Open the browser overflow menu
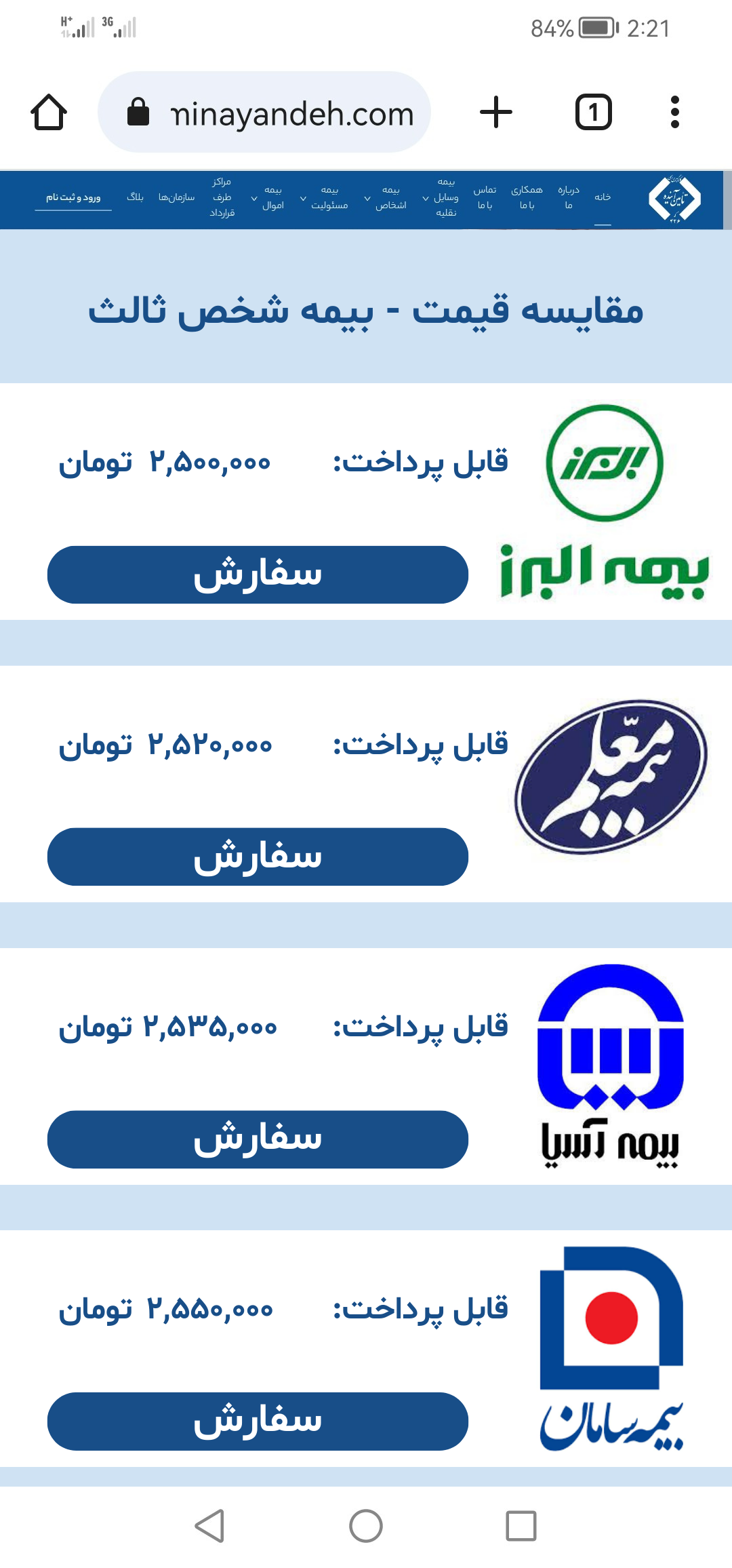Screen dimensions: 732x1568 coord(674,112)
